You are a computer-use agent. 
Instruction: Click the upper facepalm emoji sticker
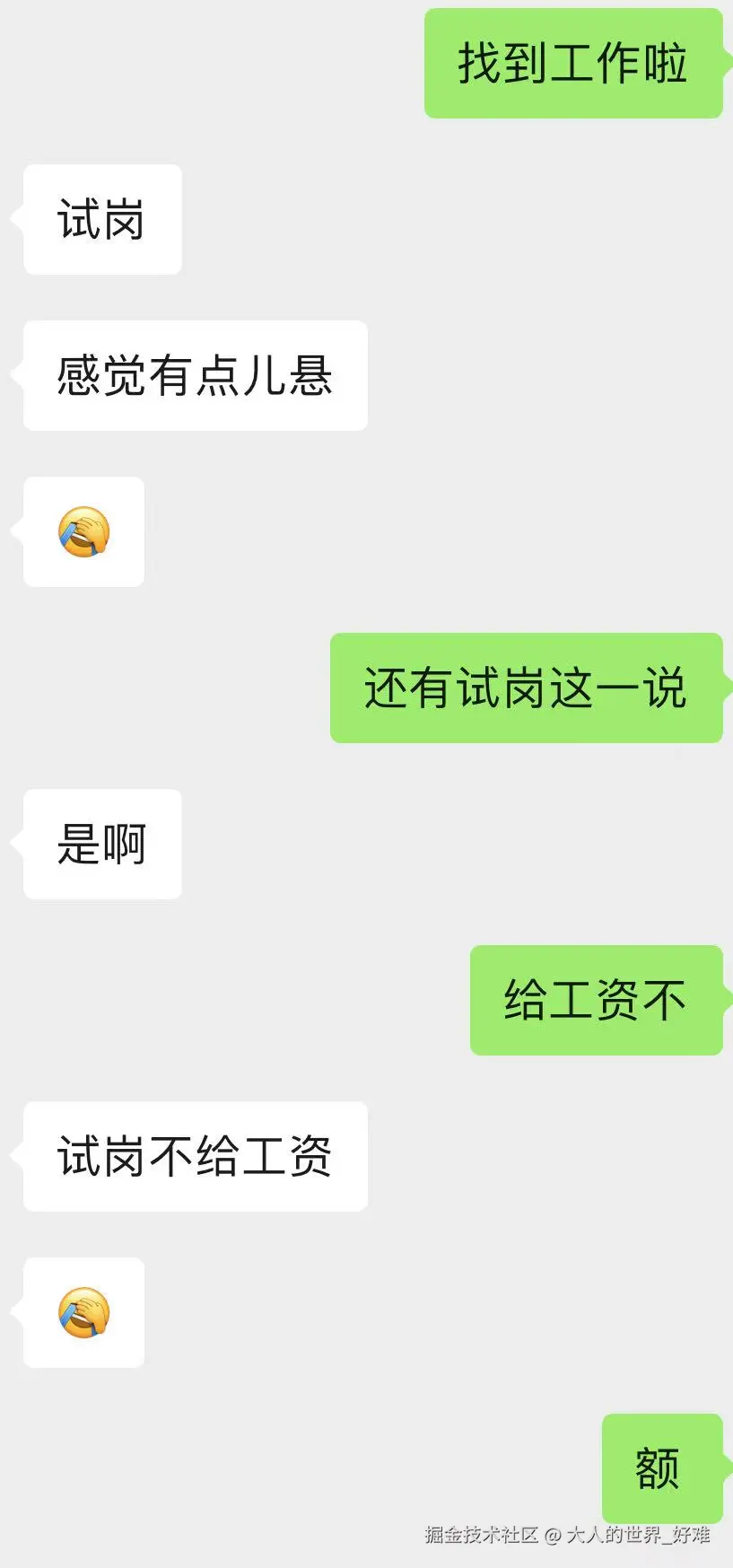pos(83,532)
